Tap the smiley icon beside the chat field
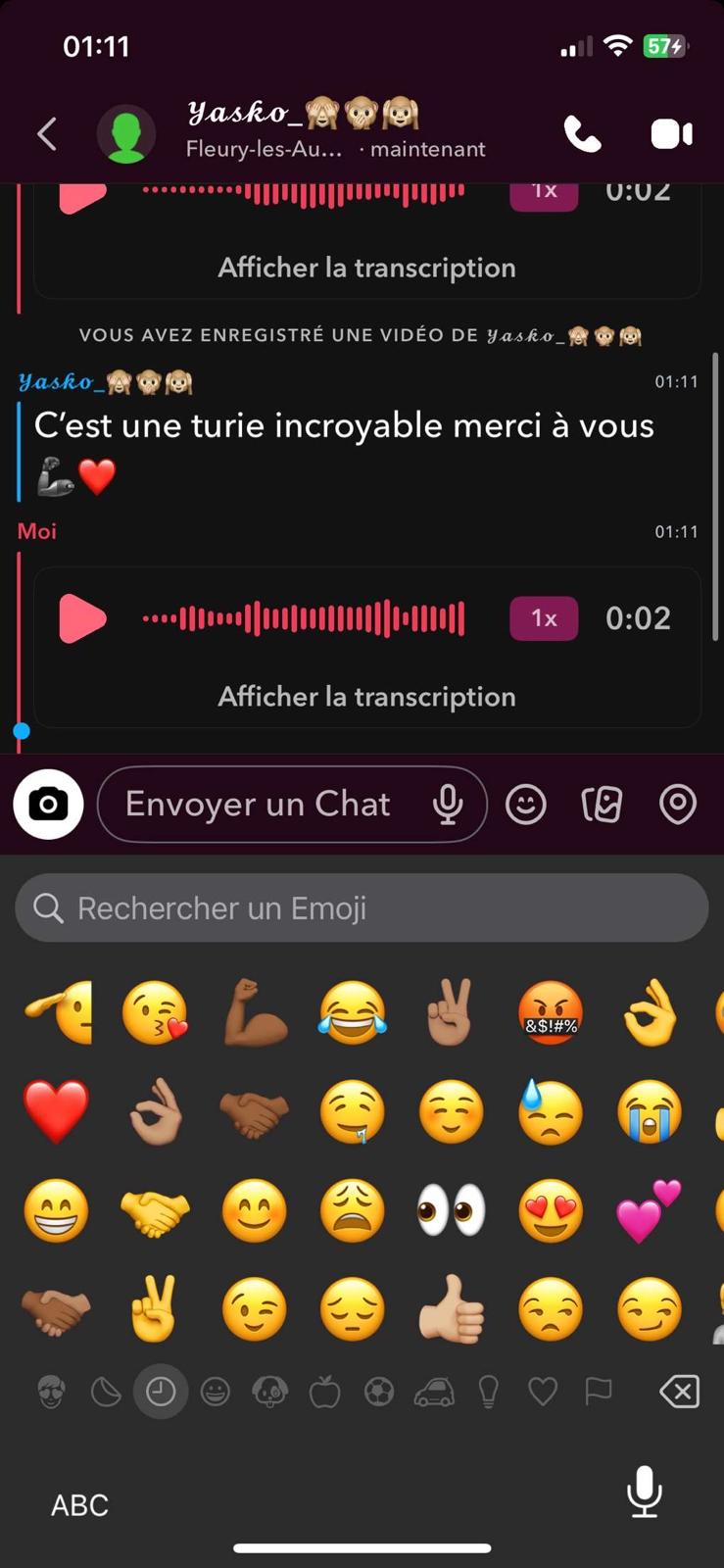Viewport: 724px width, 1568px height. [526, 805]
